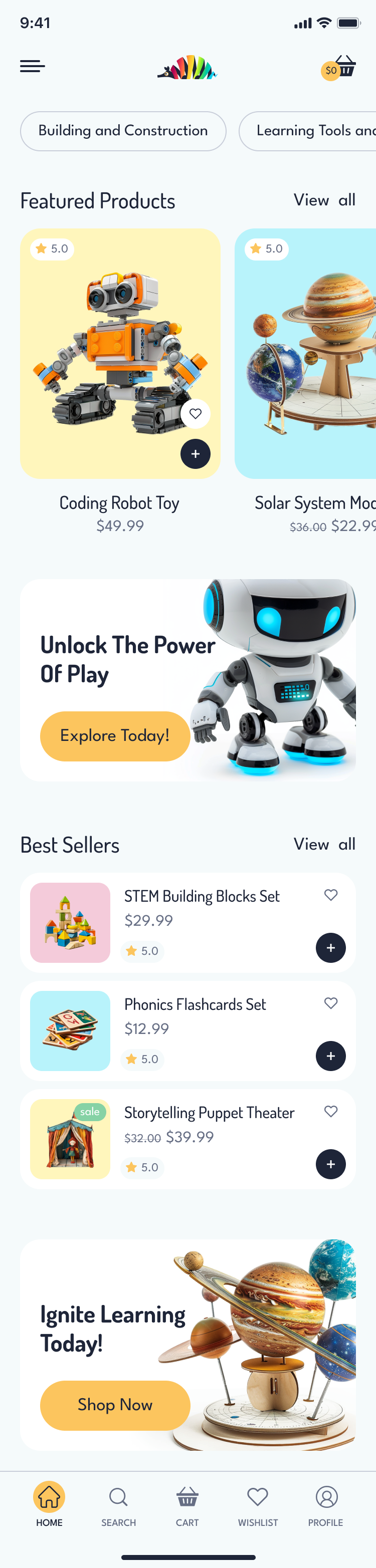This screenshot has width=376, height=1568.
Task: Add STEM Building Blocks Set to cart
Action: [331, 948]
